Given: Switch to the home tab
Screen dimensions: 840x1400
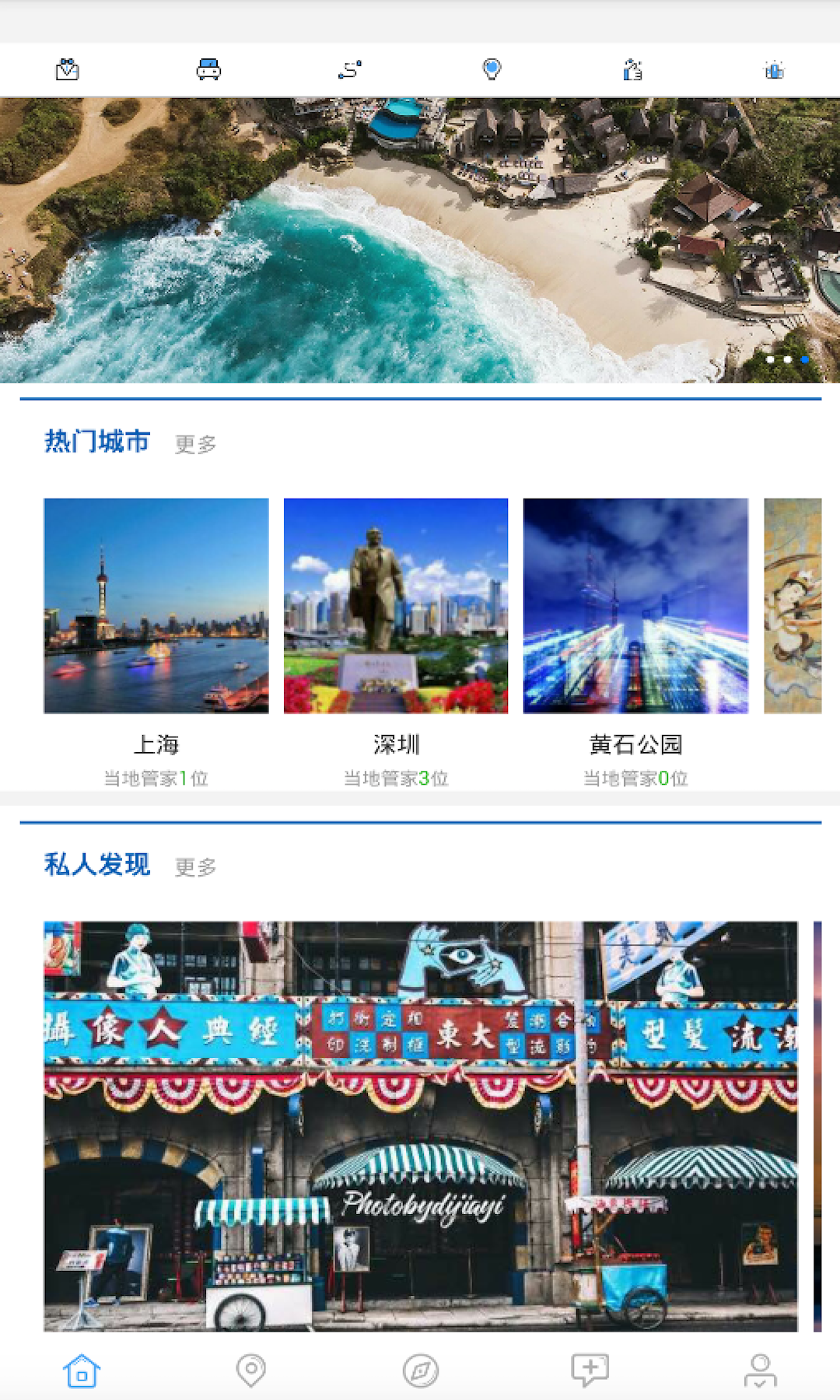Looking at the screenshot, I should 82,1370.
